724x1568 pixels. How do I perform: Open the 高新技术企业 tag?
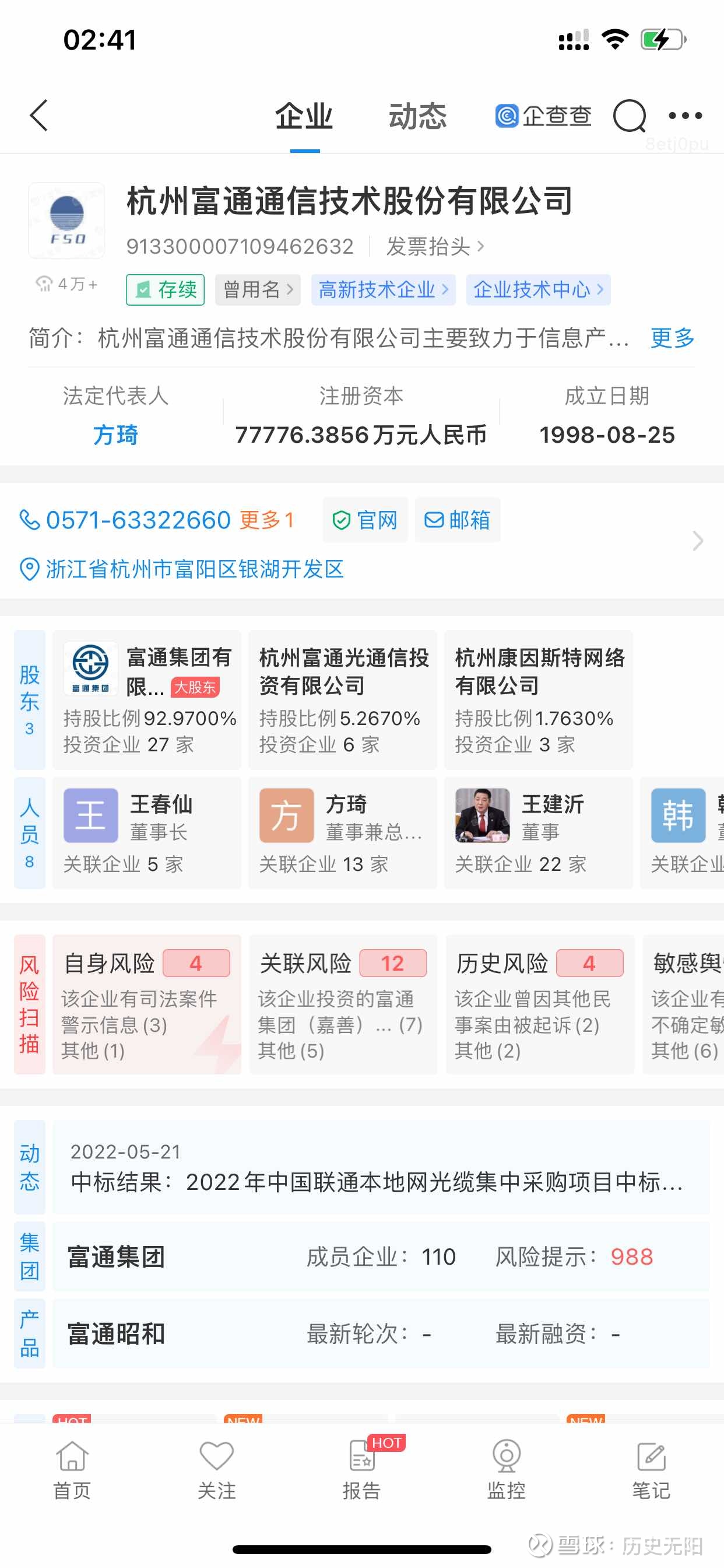coord(384,289)
